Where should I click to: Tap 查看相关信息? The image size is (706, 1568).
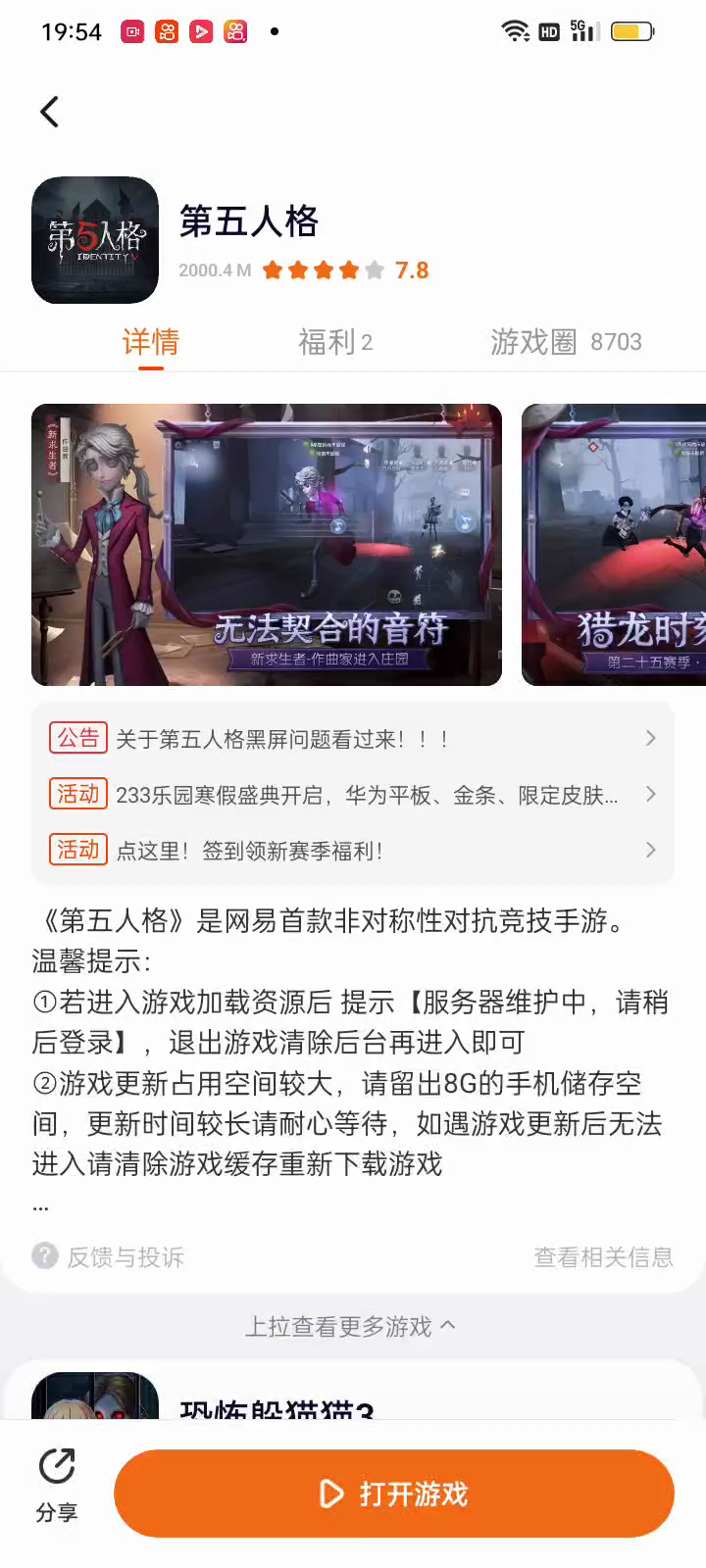tap(602, 1257)
